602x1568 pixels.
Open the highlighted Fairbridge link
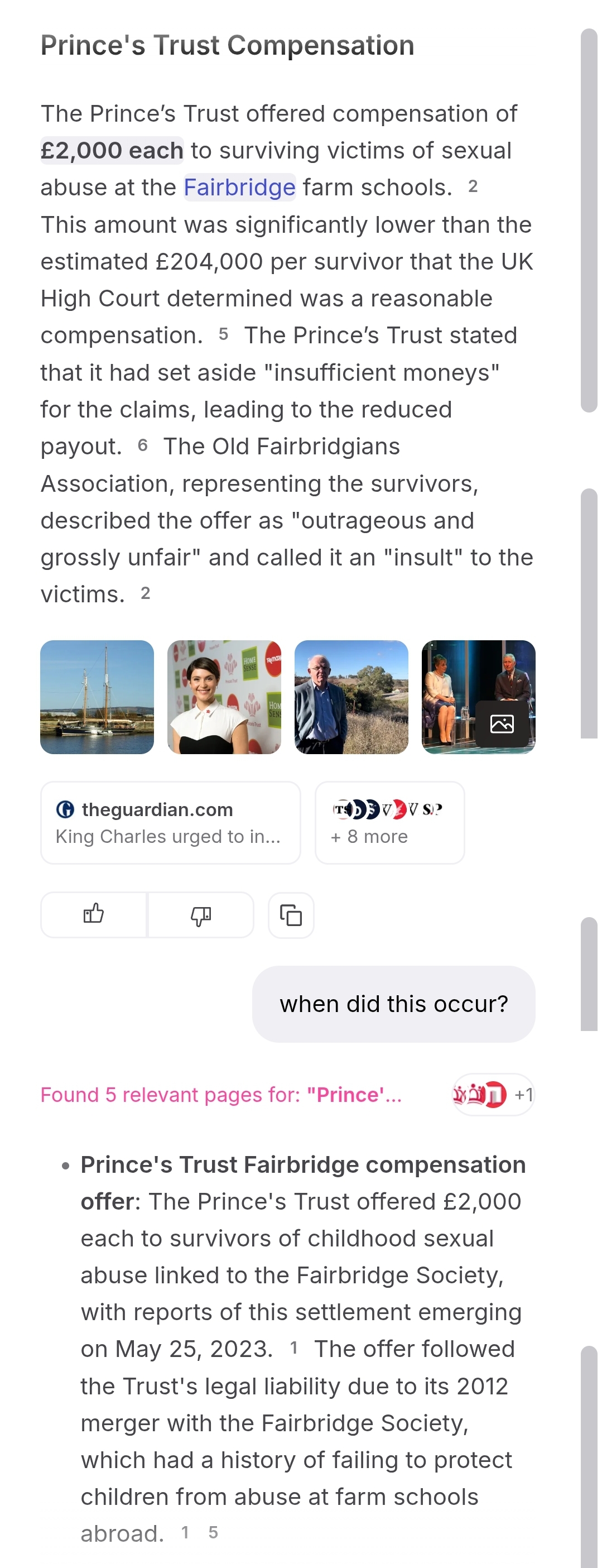pyautogui.click(x=239, y=188)
